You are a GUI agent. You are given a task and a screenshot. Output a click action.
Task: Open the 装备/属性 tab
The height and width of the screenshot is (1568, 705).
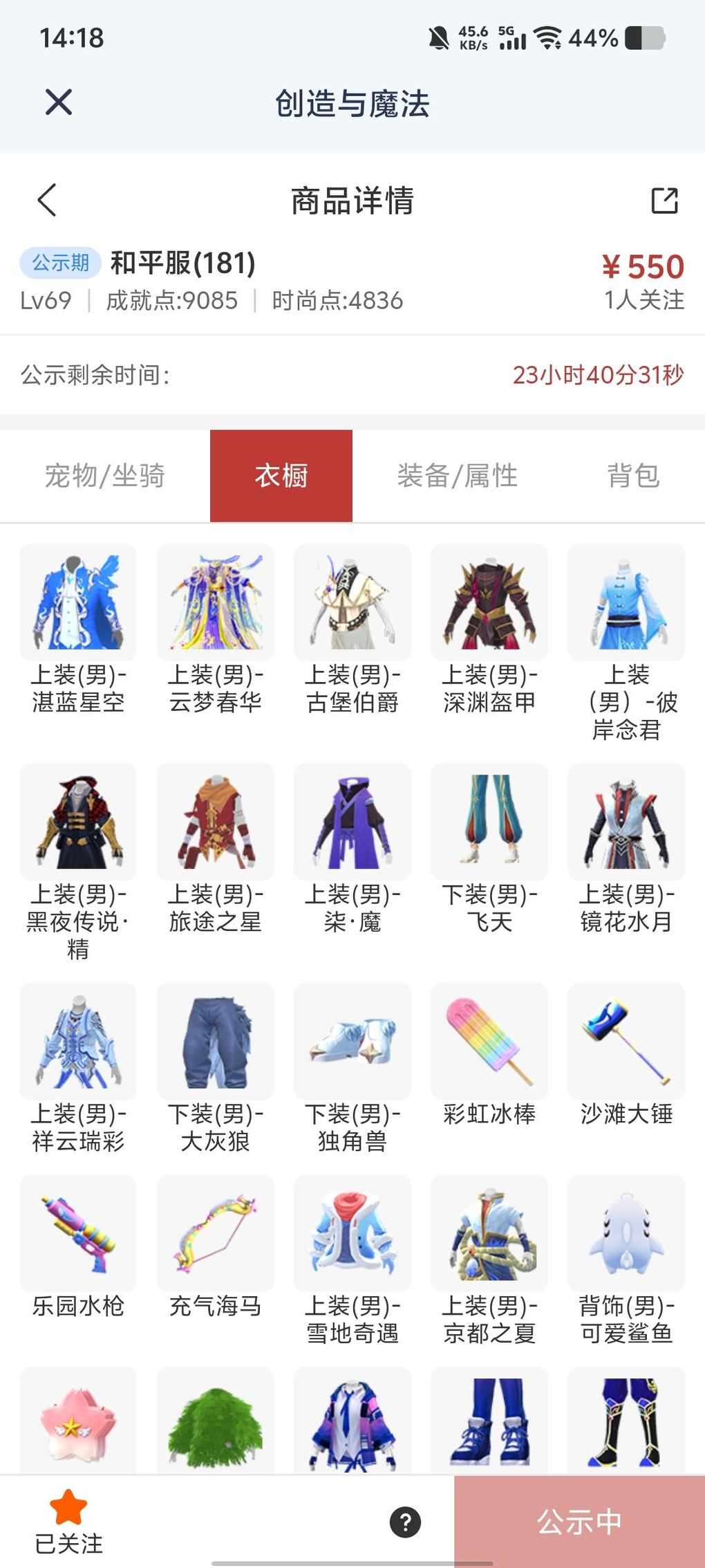tap(457, 476)
